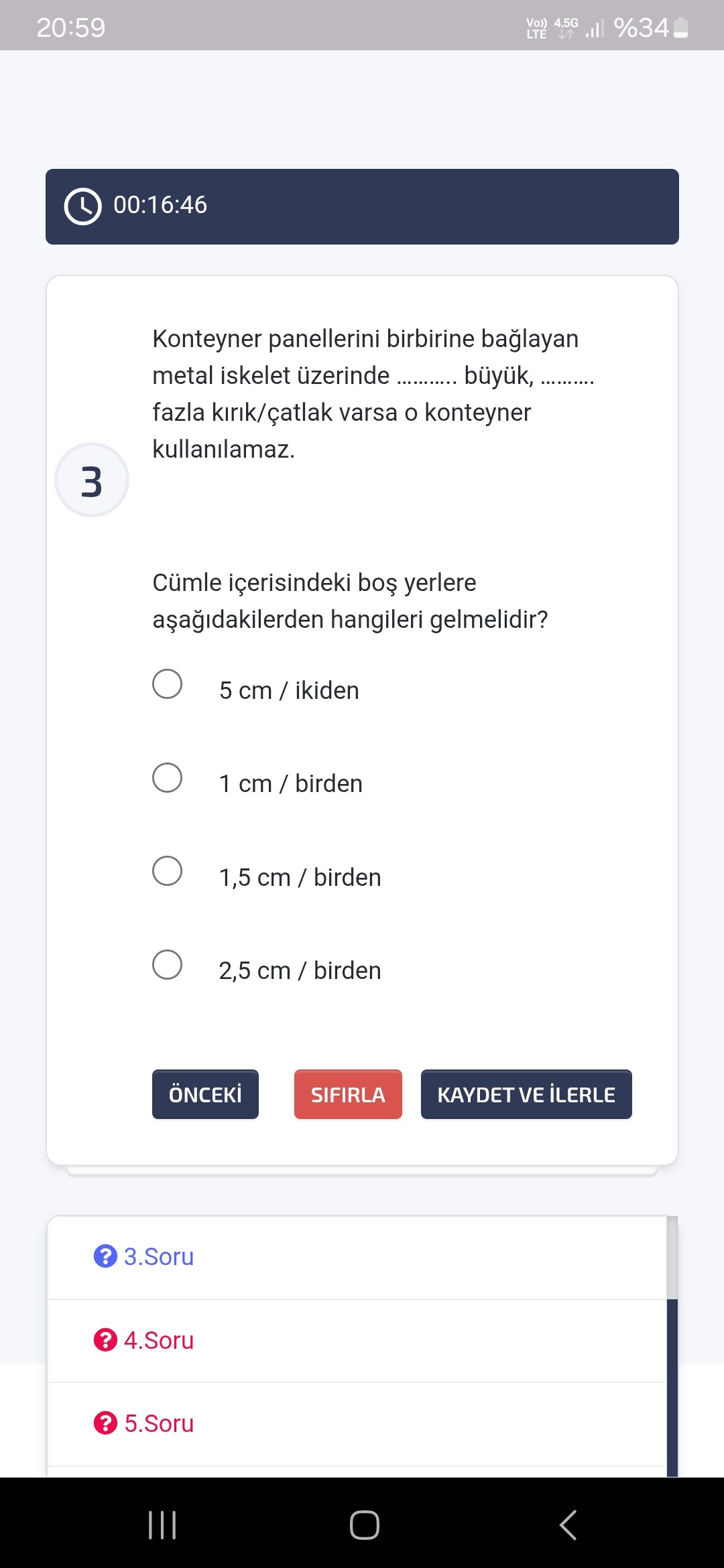Go to the home screen
Screen dimensions: 724x1568
click(x=364, y=1526)
